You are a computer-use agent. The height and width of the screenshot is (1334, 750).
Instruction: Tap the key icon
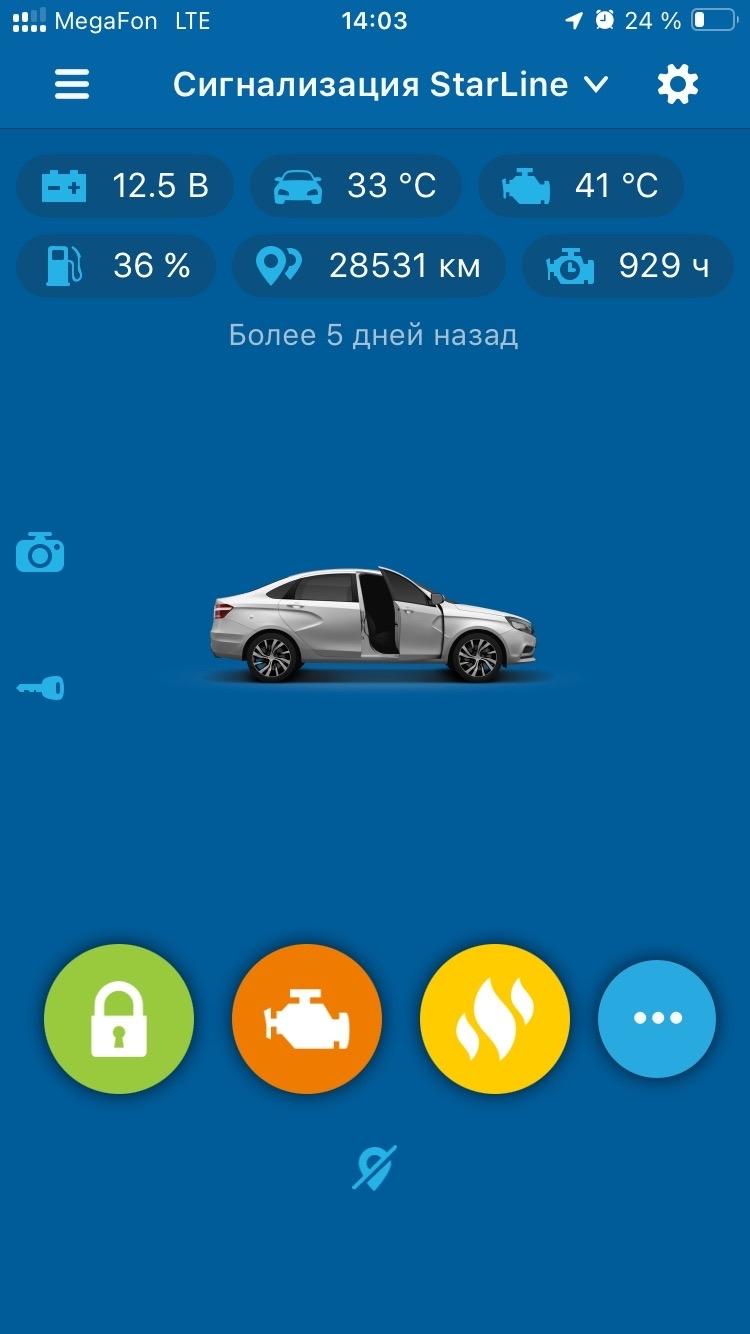pos(40,688)
